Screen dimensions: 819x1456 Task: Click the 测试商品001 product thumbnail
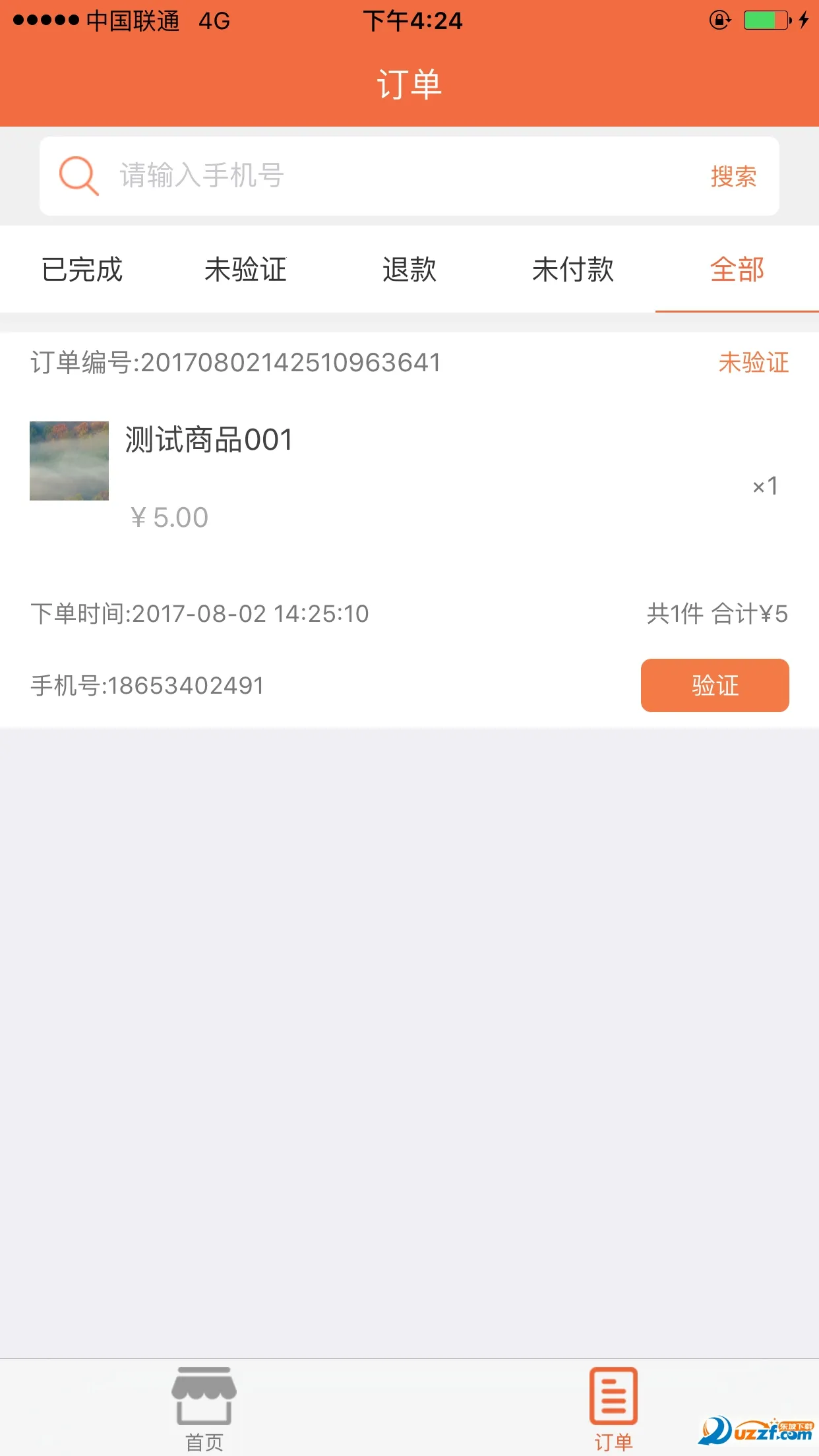tap(69, 460)
